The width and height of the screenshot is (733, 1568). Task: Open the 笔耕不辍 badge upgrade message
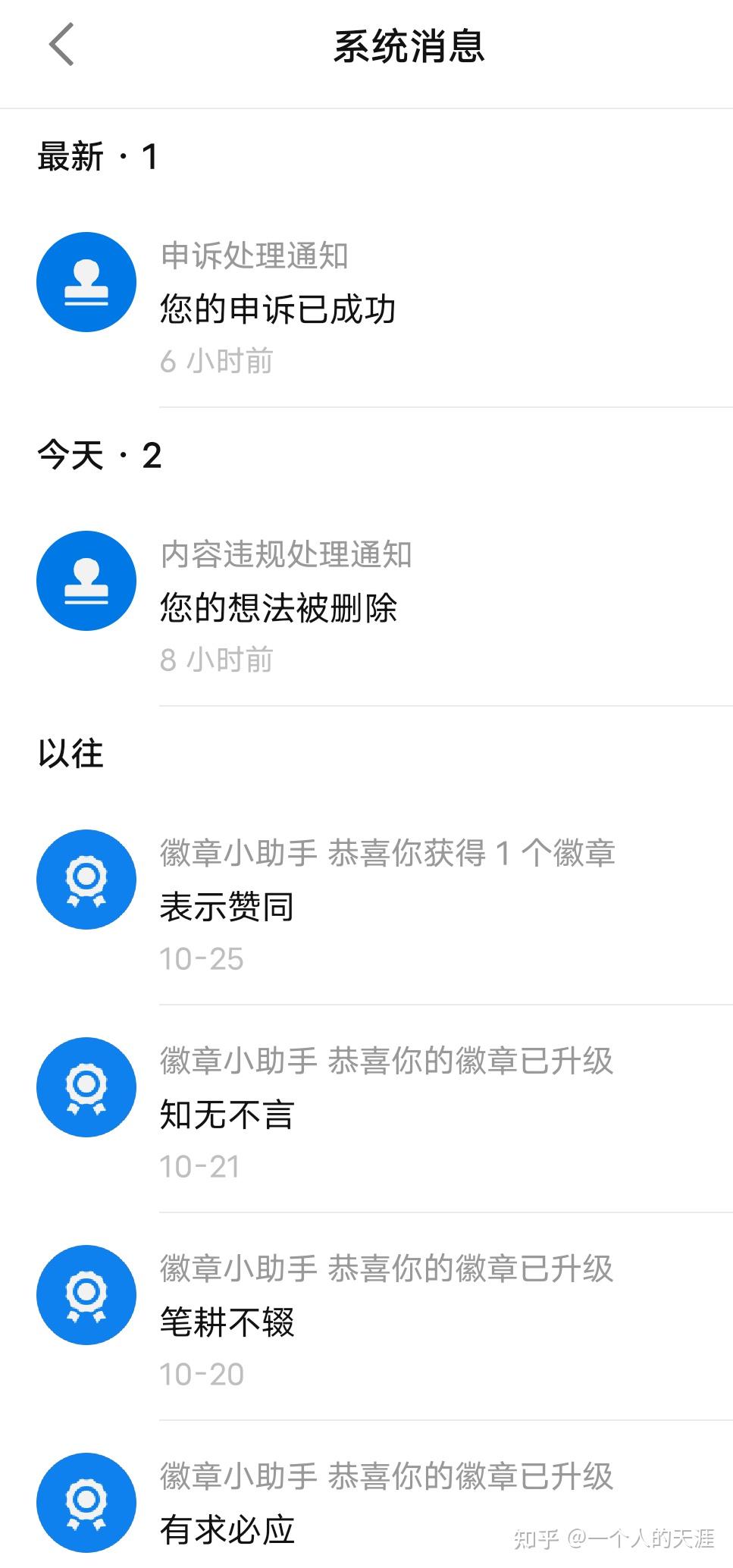click(x=366, y=1320)
